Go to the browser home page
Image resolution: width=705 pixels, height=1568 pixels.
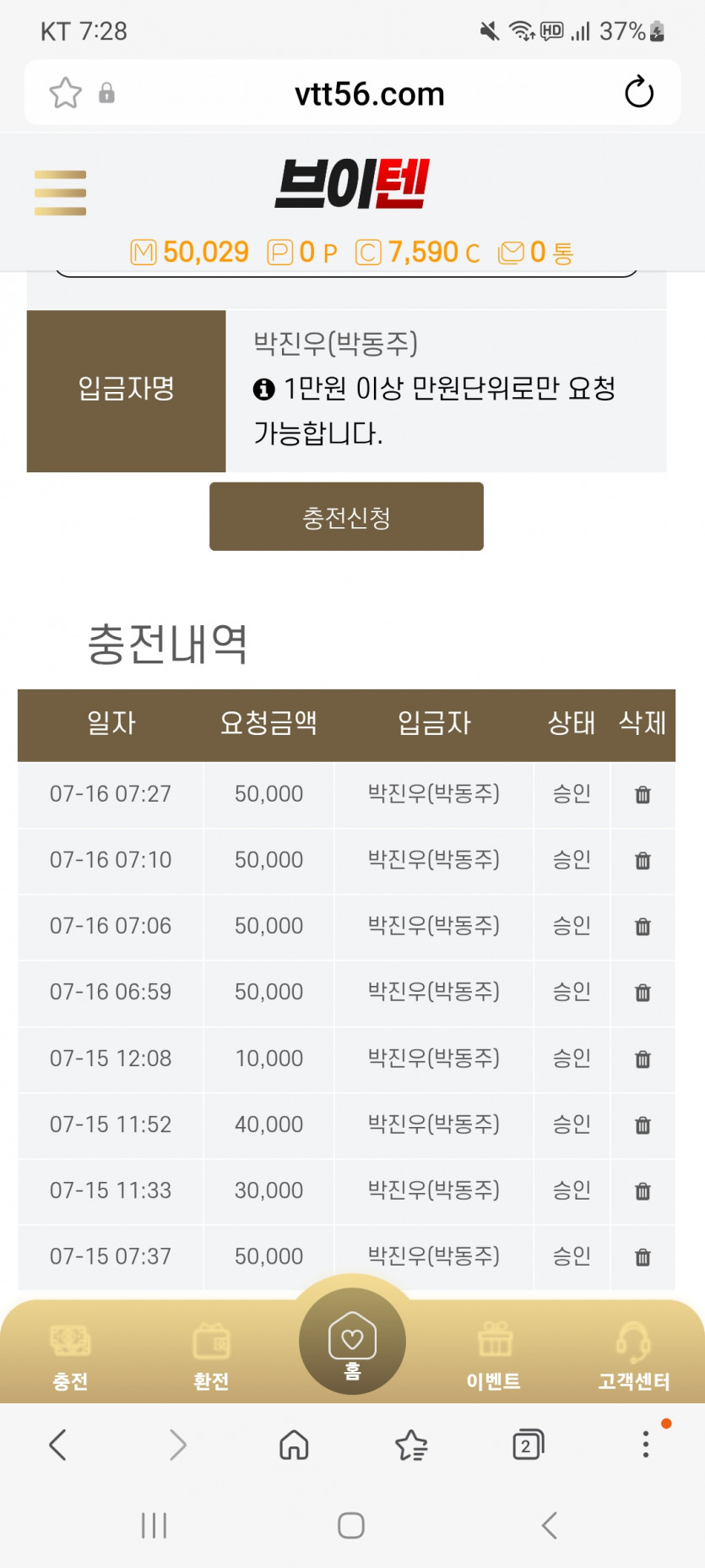coord(294,1445)
